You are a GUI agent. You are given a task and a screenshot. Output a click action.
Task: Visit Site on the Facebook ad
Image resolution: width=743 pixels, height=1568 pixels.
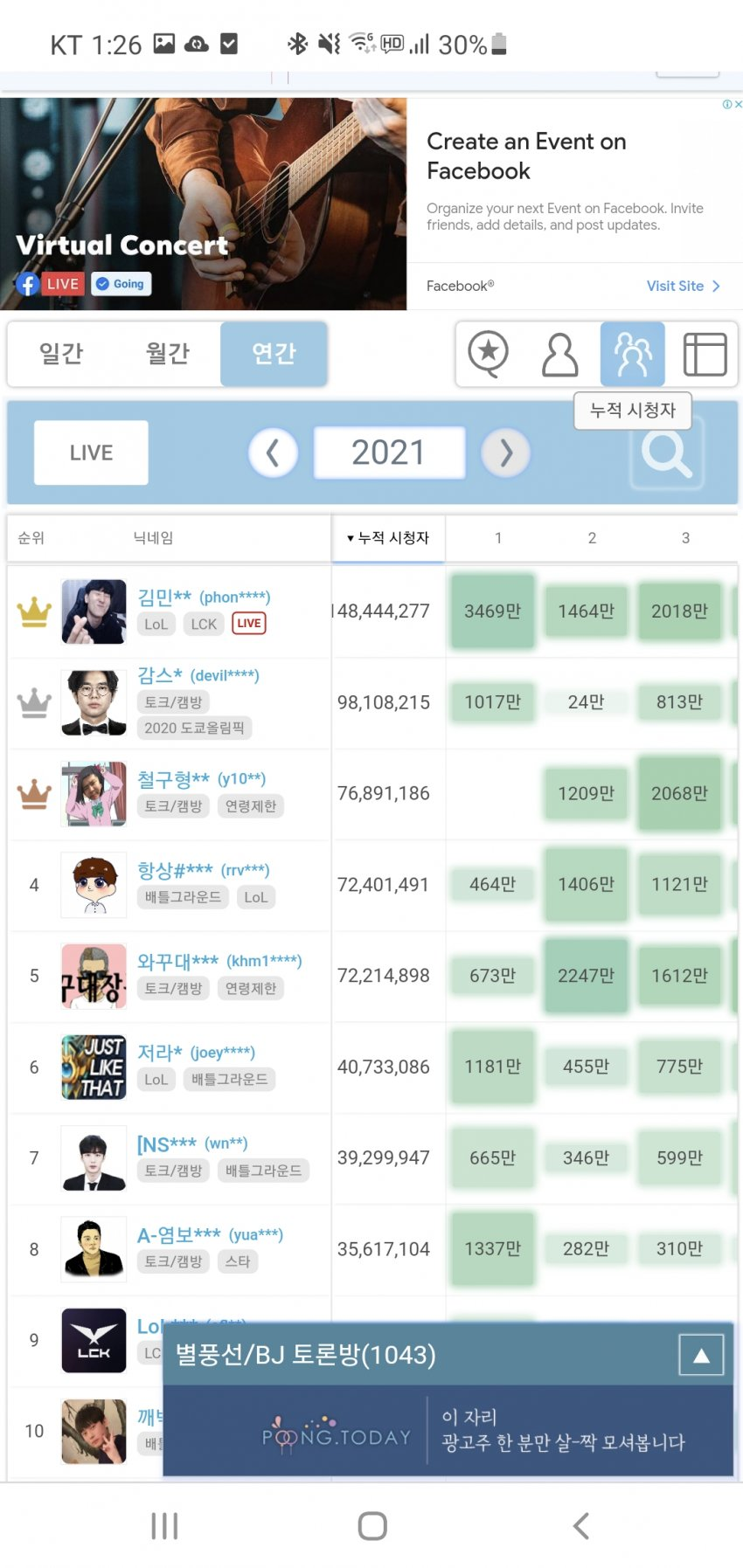pyautogui.click(x=683, y=286)
